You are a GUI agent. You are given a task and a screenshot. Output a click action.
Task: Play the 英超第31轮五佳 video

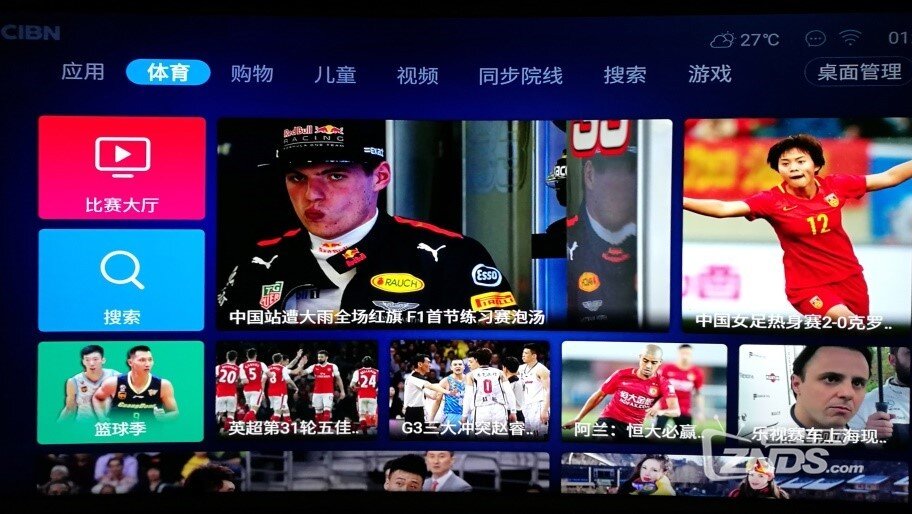[x=297, y=390]
